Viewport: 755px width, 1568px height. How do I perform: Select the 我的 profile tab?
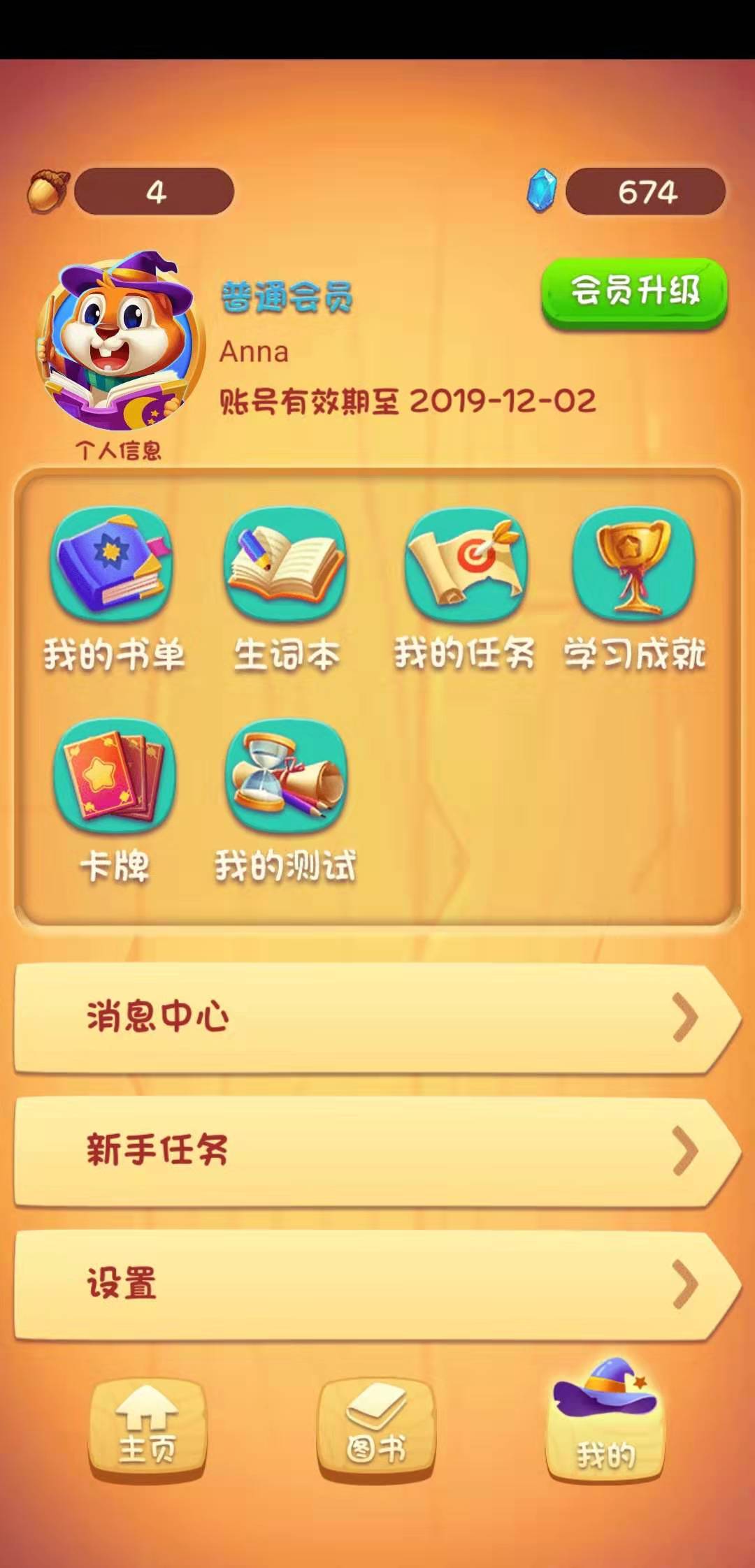pos(605,1427)
